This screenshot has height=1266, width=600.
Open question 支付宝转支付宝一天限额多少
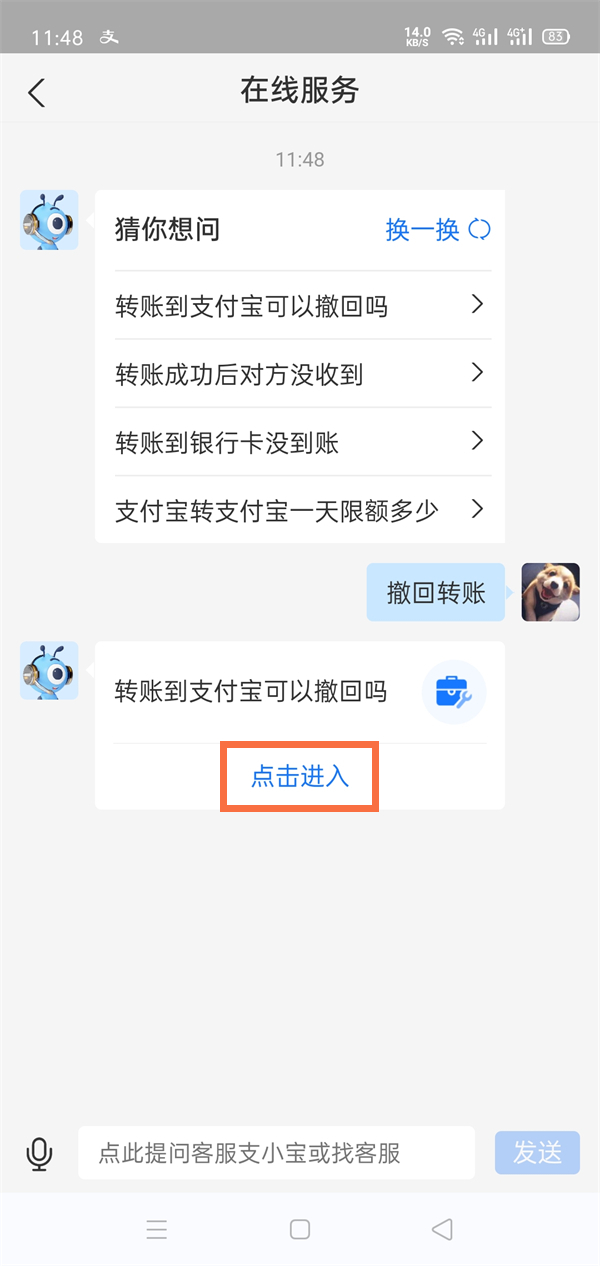pos(300,510)
